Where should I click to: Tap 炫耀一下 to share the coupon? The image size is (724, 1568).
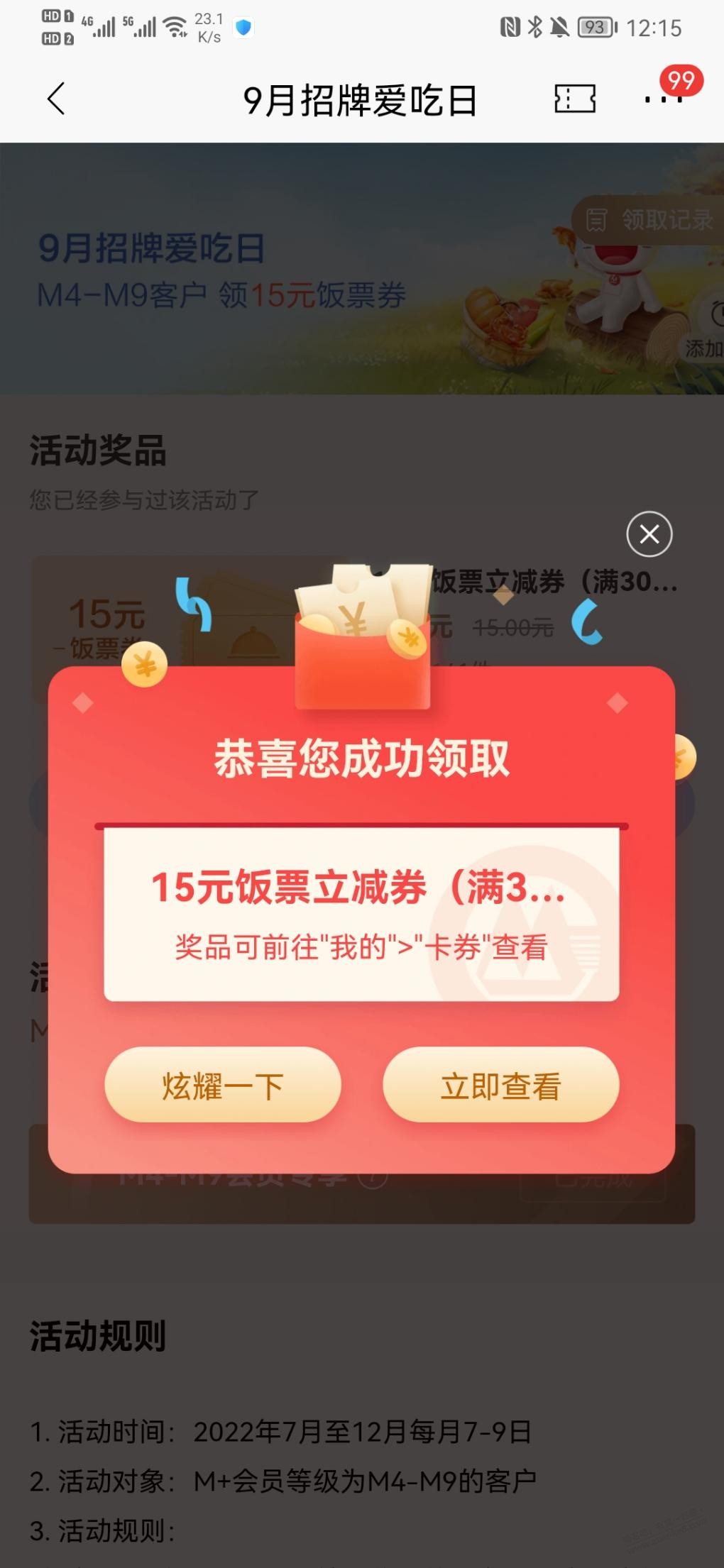[223, 1085]
